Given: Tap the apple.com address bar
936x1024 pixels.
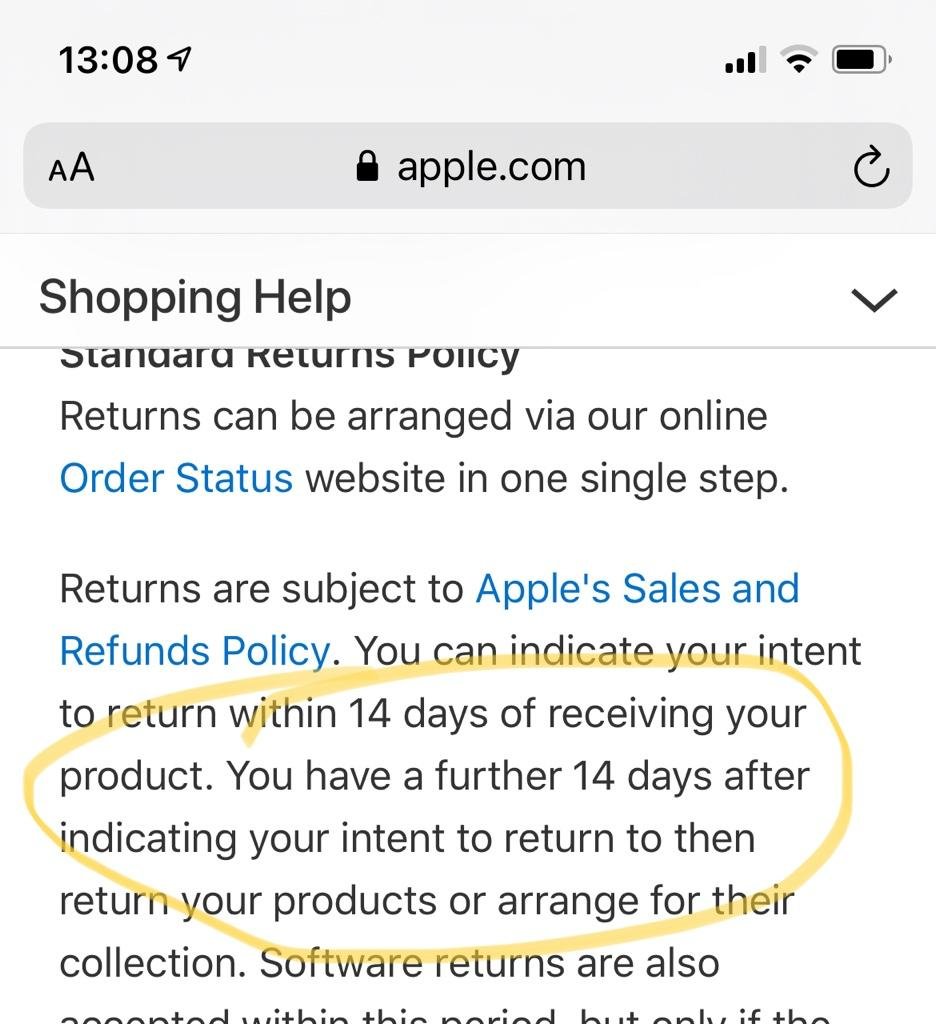Looking at the screenshot, I should [x=470, y=166].
